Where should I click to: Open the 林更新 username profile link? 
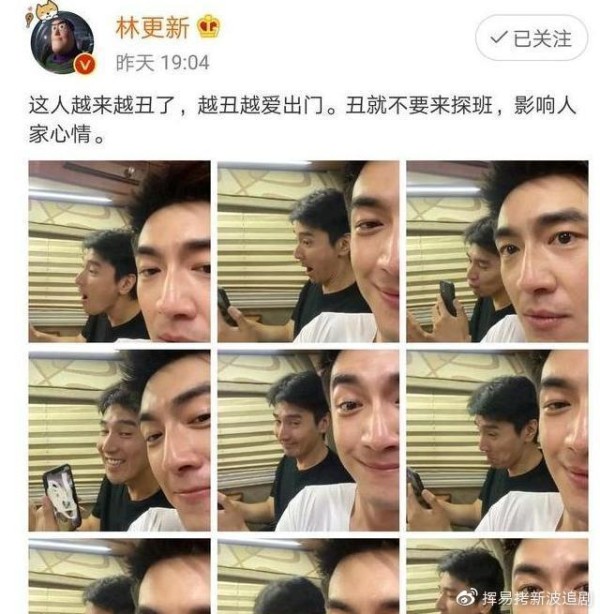152,27
